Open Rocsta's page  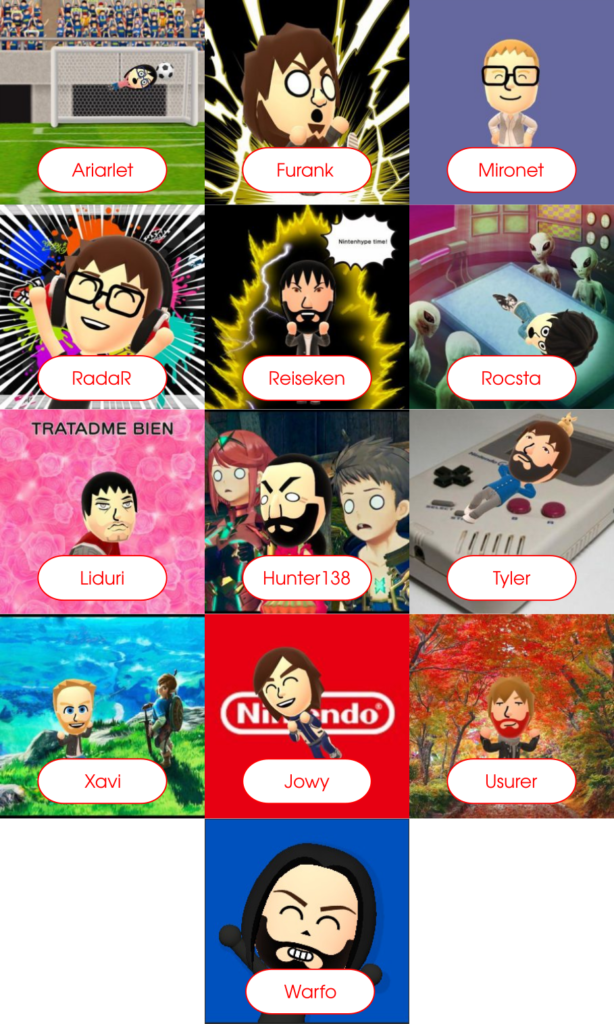(511, 378)
